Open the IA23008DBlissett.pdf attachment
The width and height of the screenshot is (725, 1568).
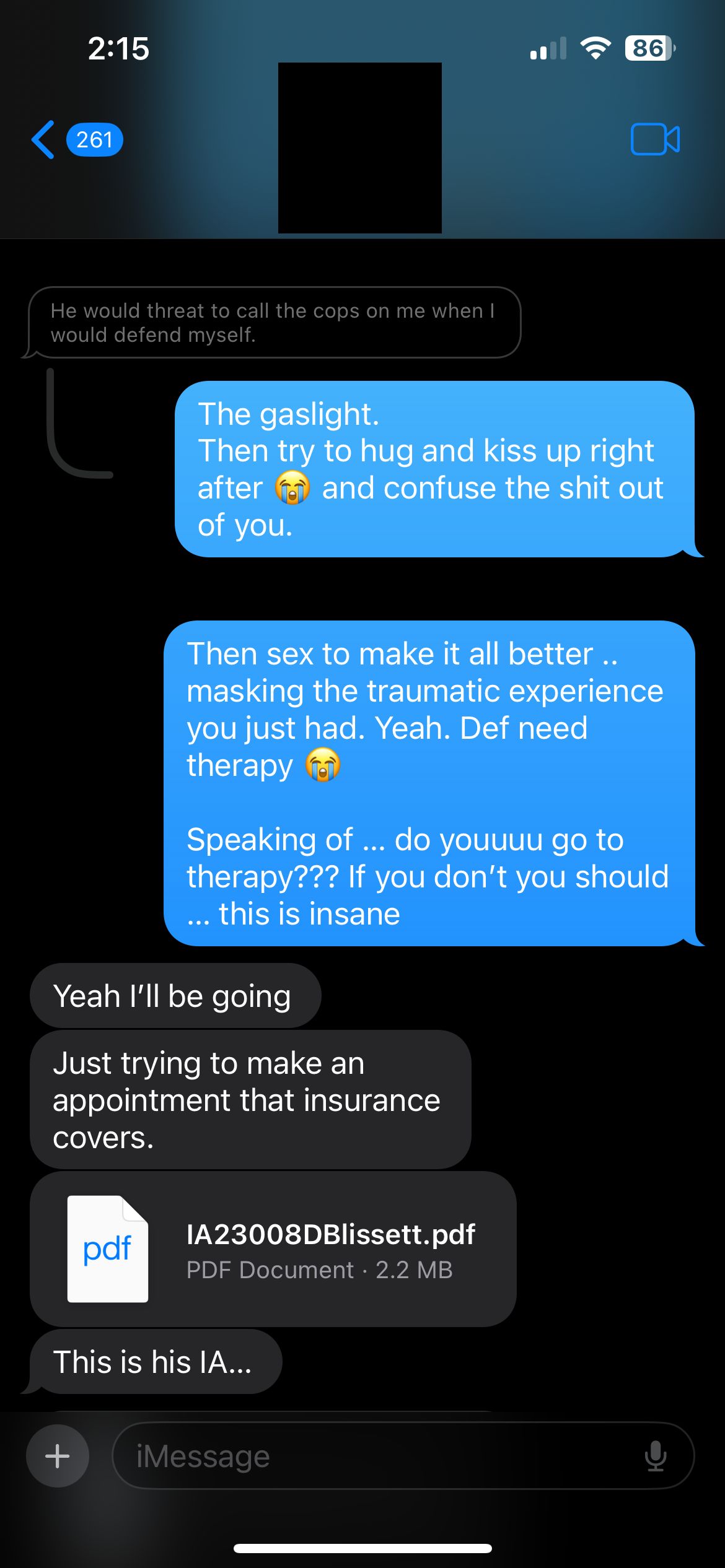click(x=273, y=1248)
